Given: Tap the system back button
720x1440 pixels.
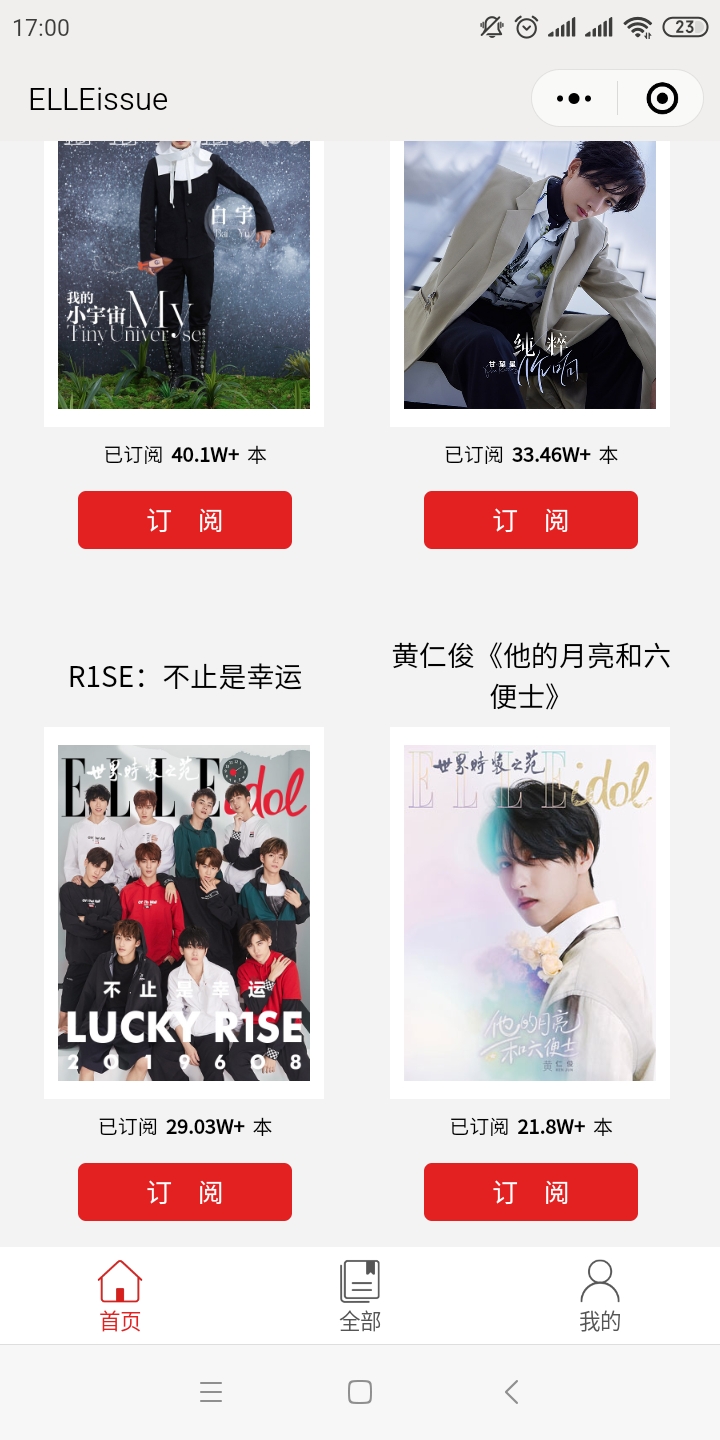Looking at the screenshot, I should tap(512, 1392).
